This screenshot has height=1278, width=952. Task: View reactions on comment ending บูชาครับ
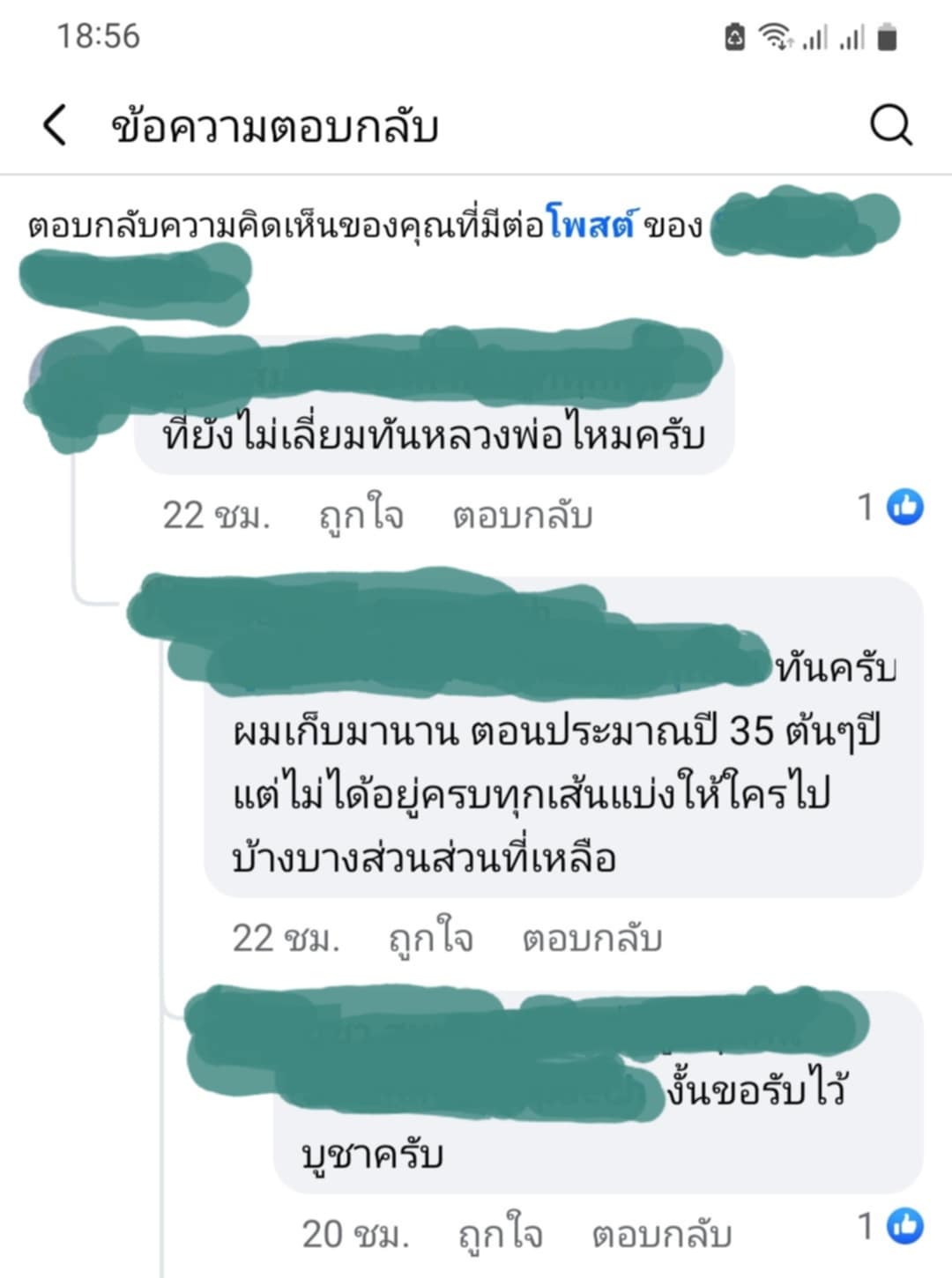pyautogui.click(x=892, y=1226)
